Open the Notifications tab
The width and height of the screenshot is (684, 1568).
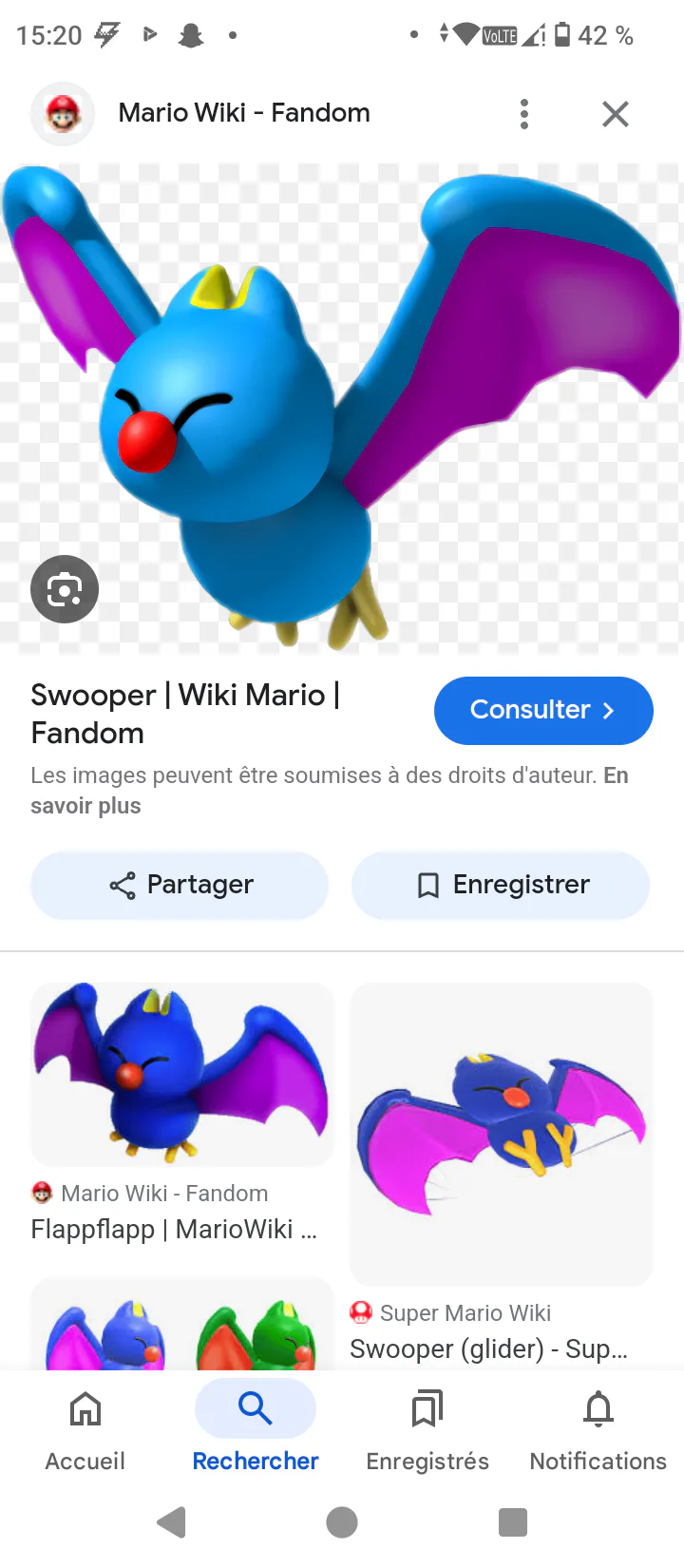coord(598,1430)
